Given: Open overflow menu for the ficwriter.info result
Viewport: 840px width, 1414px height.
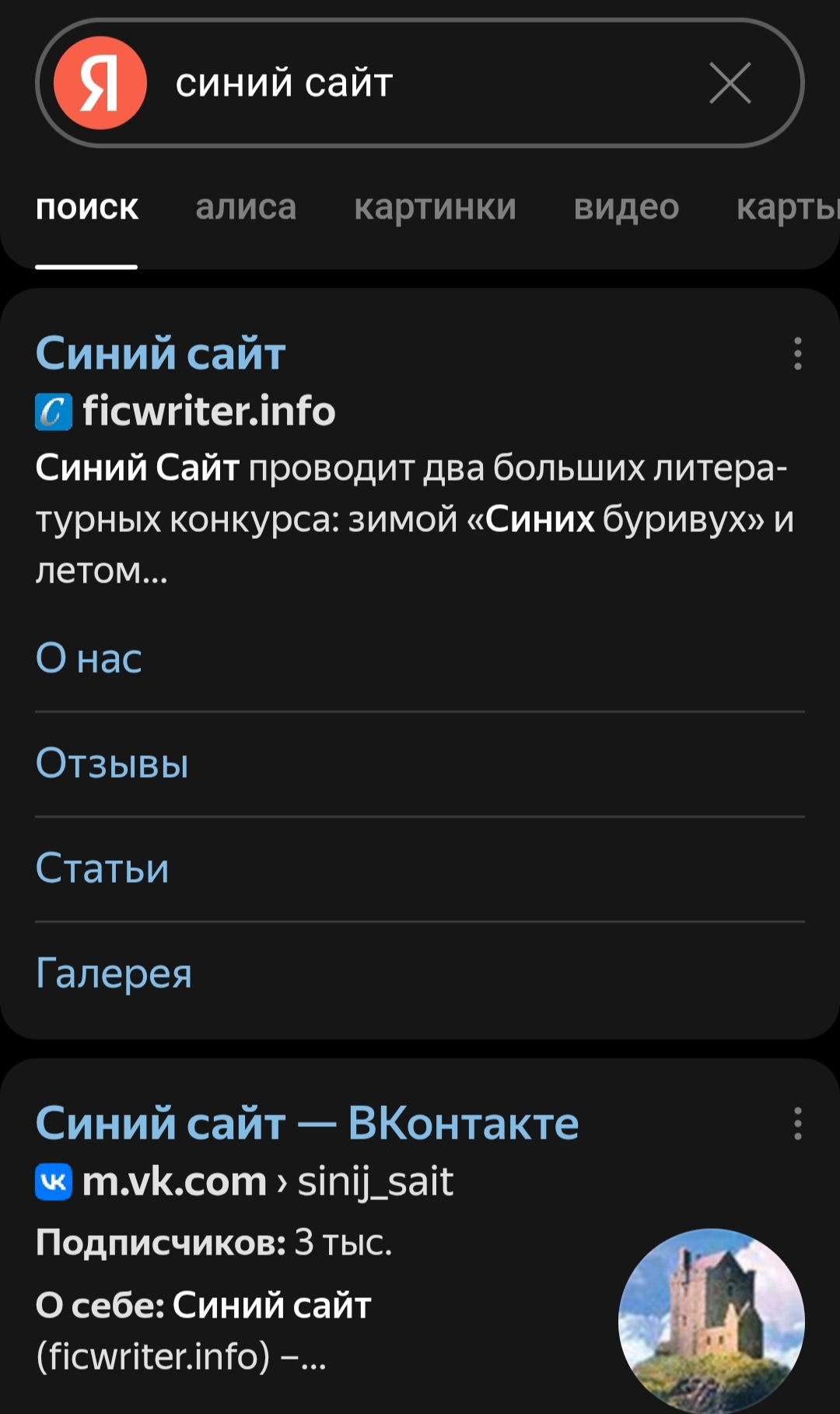Looking at the screenshot, I should tap(797, 354).
